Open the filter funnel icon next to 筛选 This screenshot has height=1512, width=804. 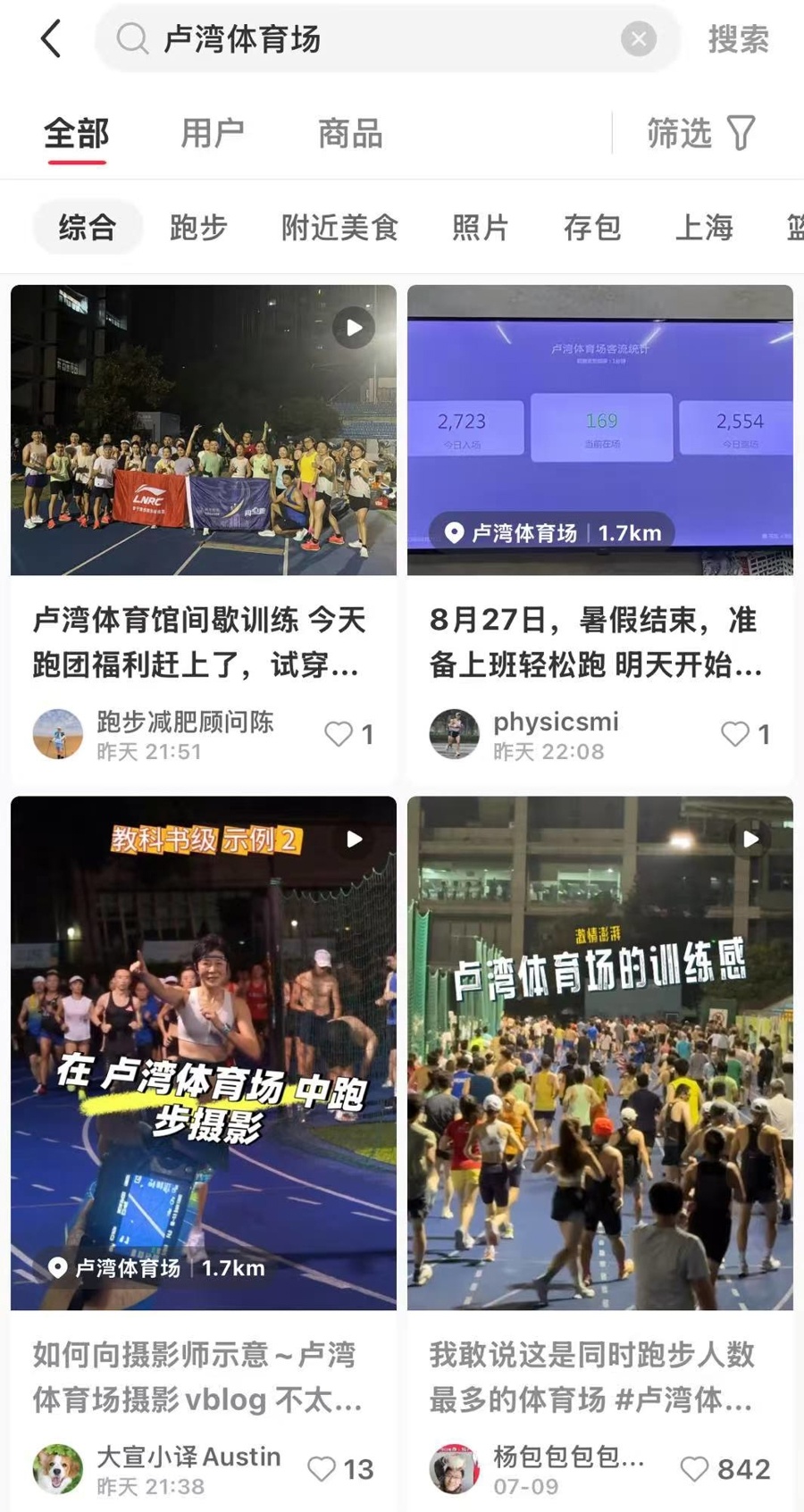[741, 132]
